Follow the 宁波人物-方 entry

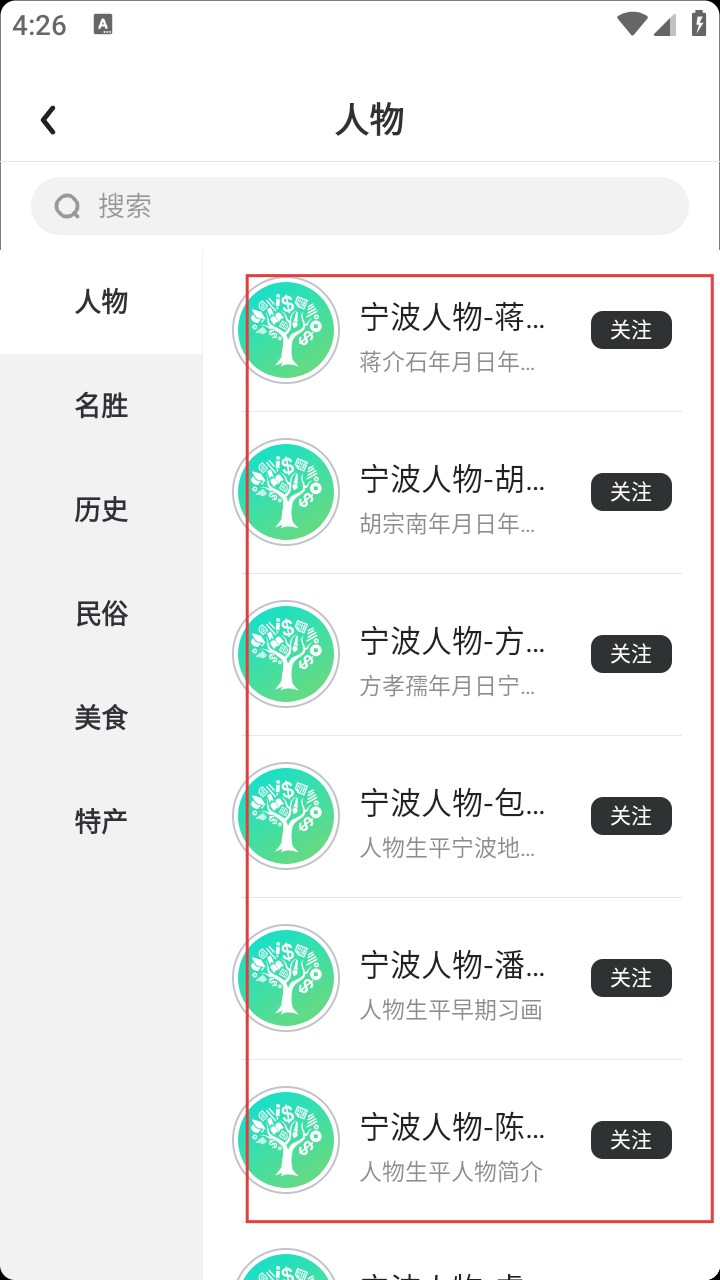coord(631,654)
